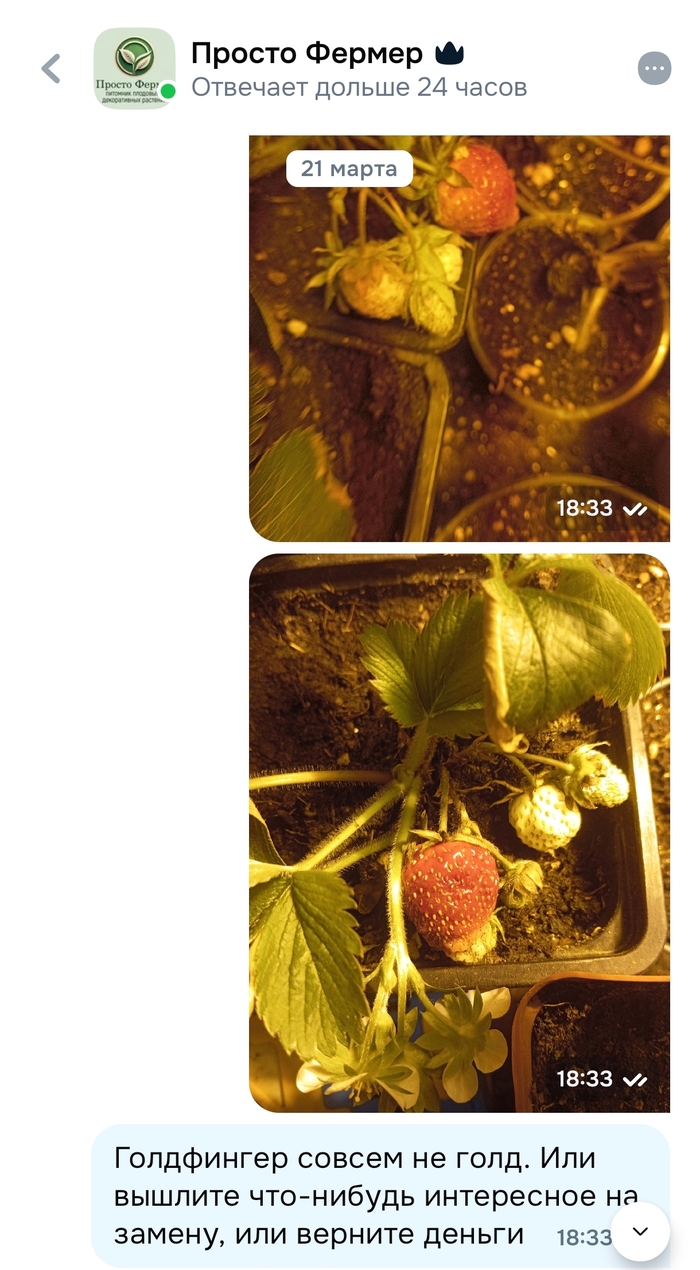Jump to latest messages with down arrow

(640, 1231)
